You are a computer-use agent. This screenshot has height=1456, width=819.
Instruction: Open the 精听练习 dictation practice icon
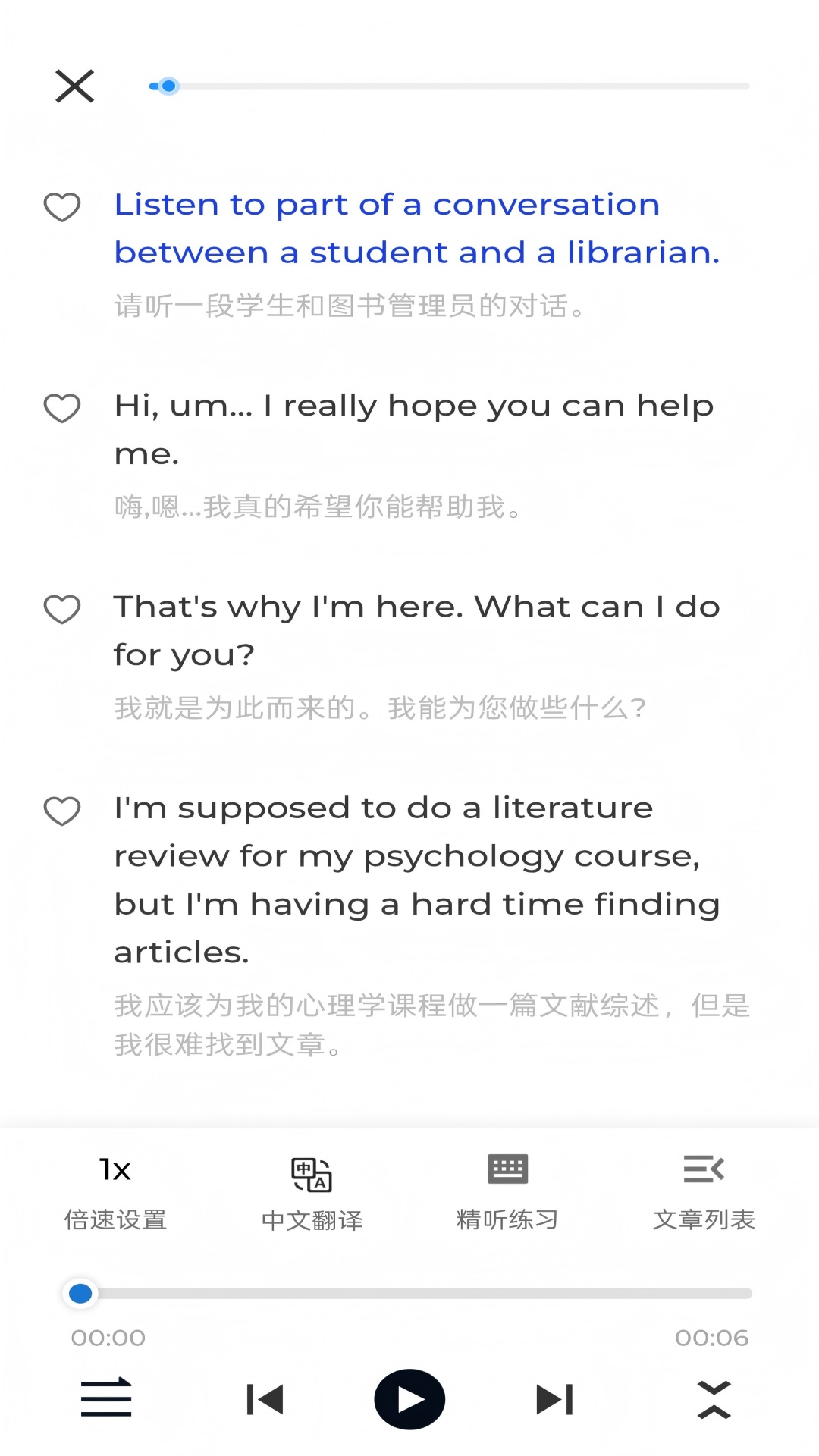pyautogui.click(x=507, y=1187)
